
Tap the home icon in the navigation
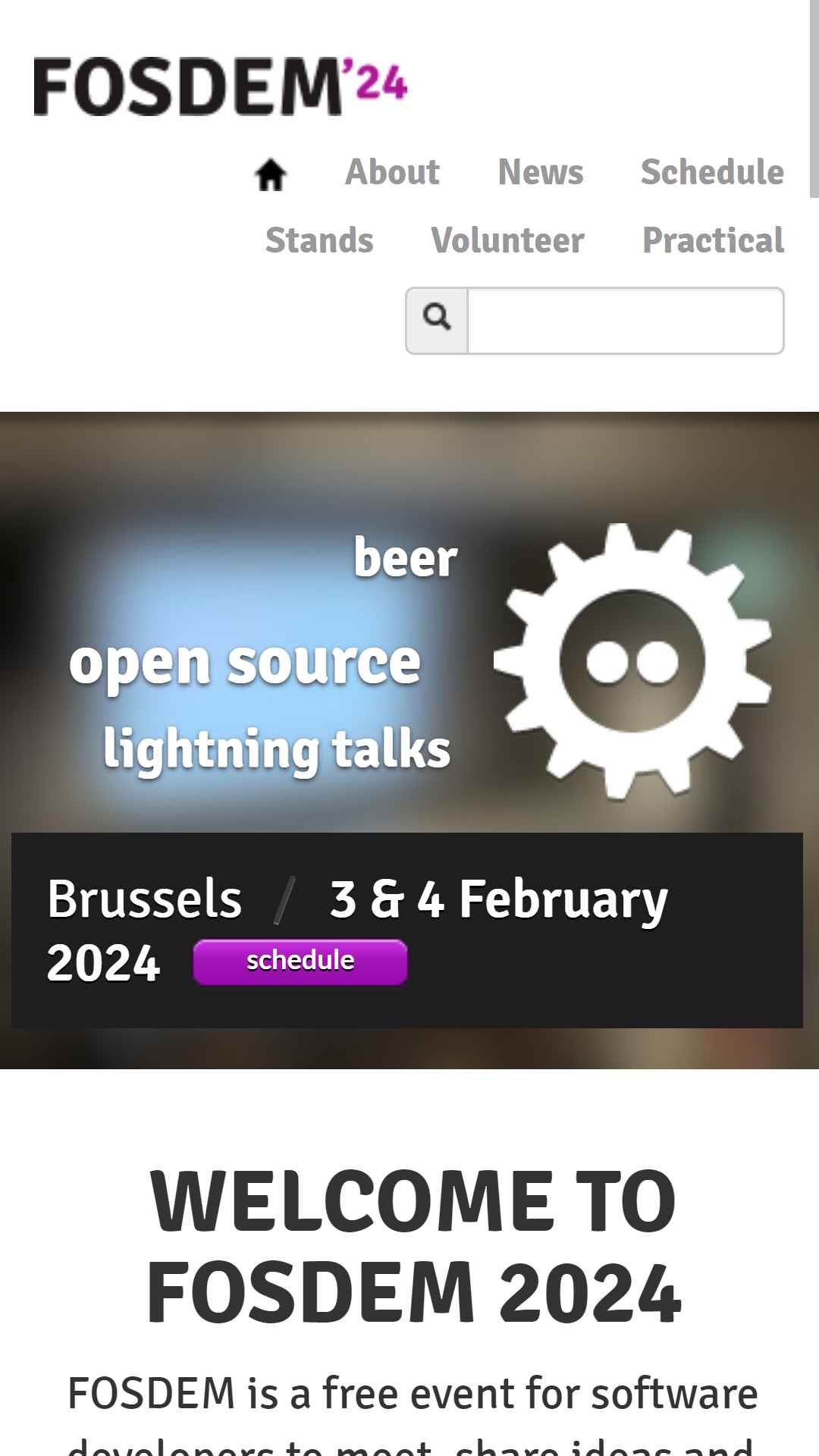tap(271, 175)
